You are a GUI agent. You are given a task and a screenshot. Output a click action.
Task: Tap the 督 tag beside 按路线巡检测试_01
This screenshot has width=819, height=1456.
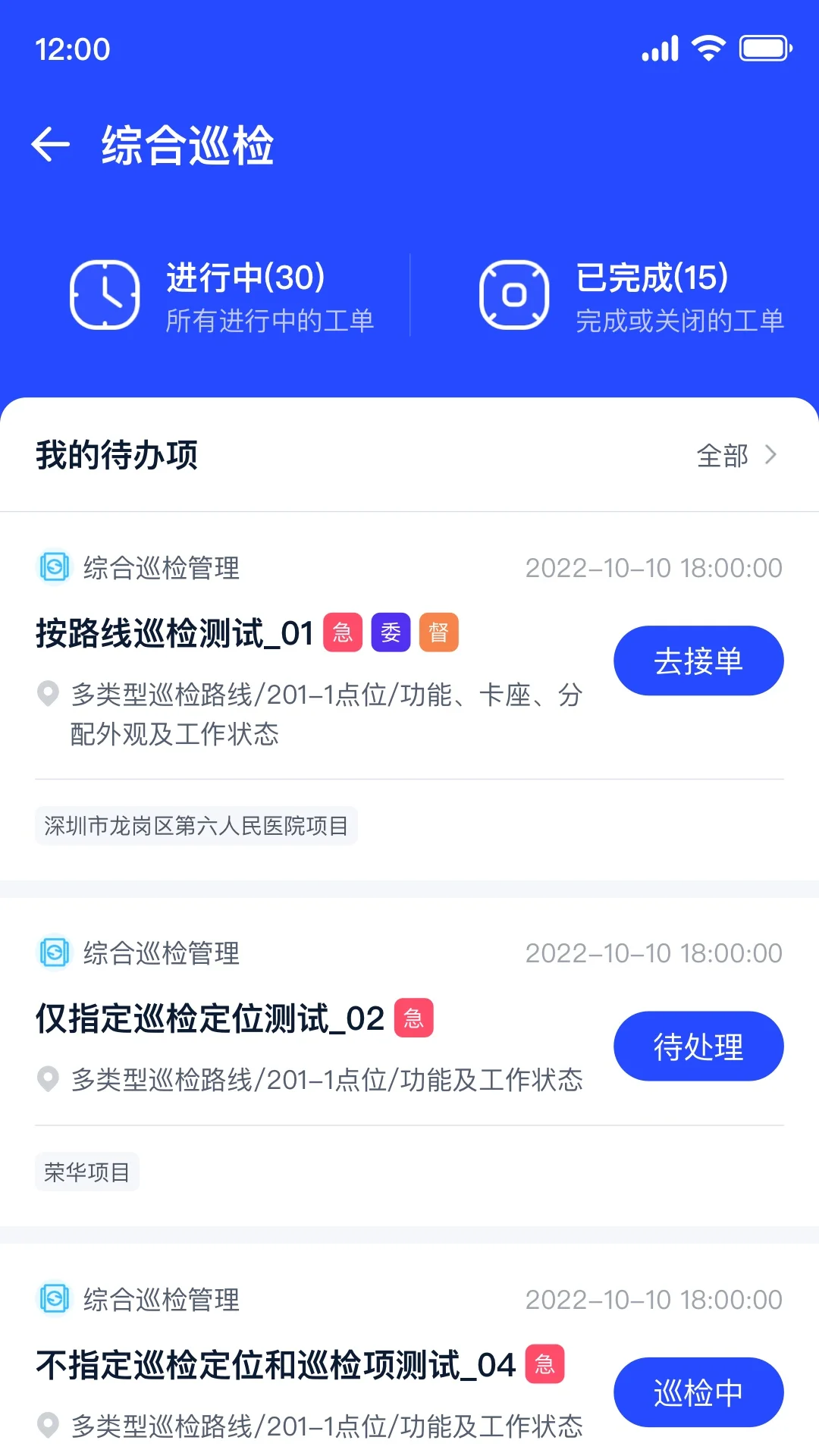[440, 632]
